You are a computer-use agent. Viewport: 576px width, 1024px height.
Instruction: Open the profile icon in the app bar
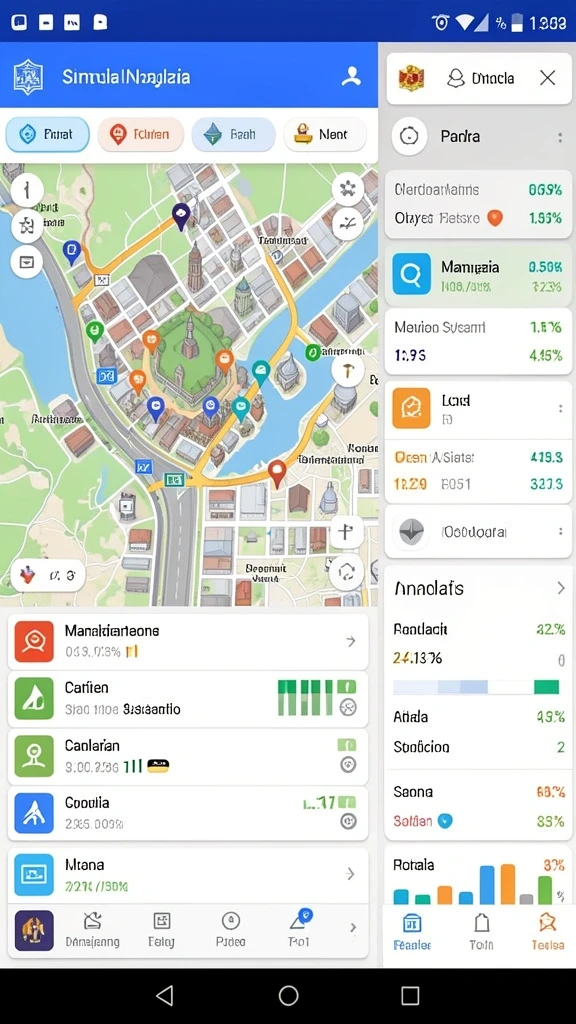[x=351, y=76]
